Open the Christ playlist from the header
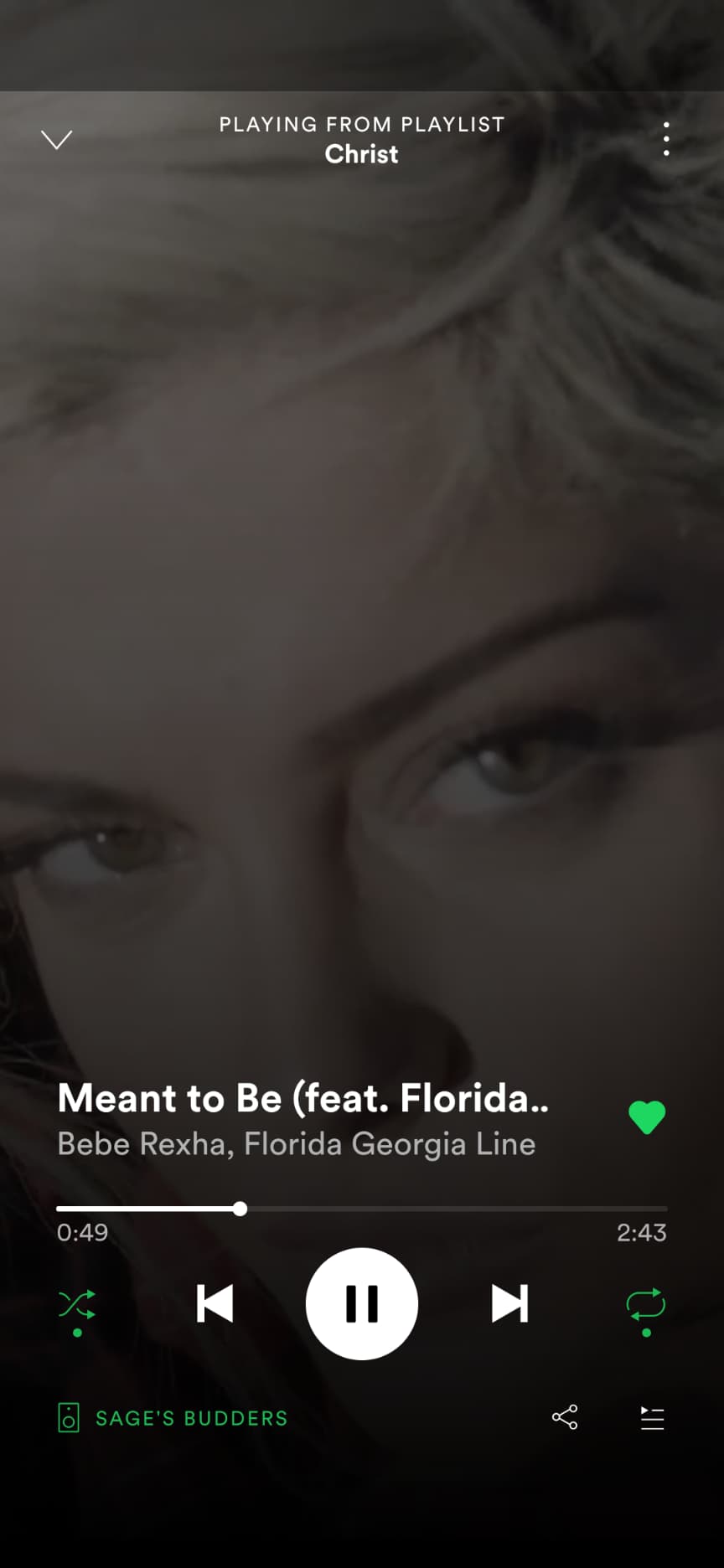Viewport: 724px width, 1568px height. pyautogui.click(x=362, y=154)
